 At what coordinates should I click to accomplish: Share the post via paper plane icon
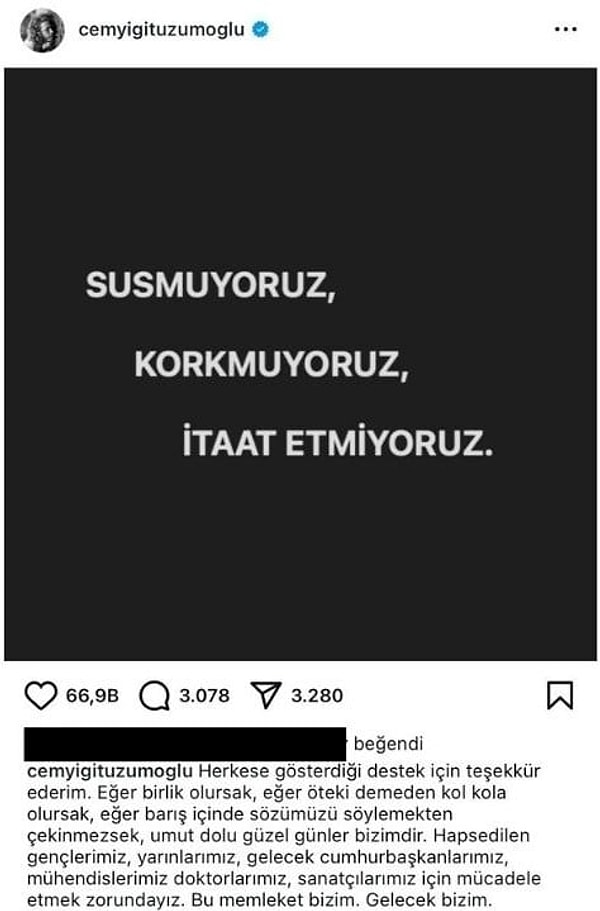[x=264, y=696]
